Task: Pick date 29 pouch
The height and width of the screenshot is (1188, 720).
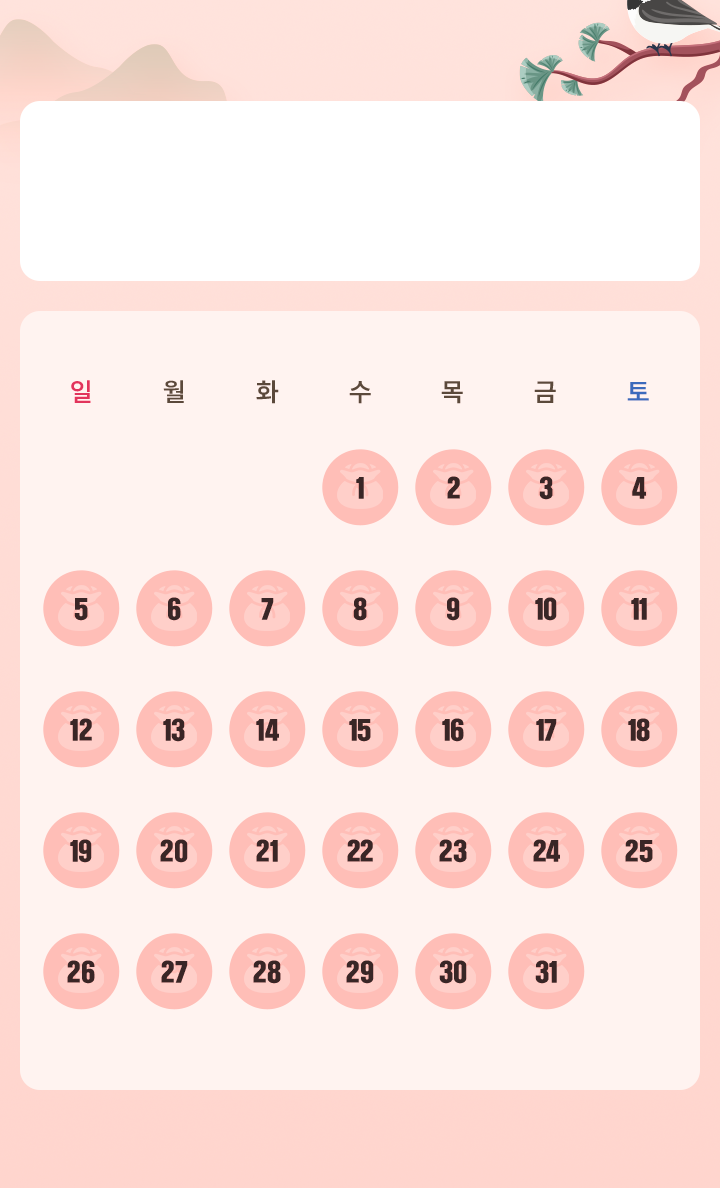Action: click(x=360, y=971)
